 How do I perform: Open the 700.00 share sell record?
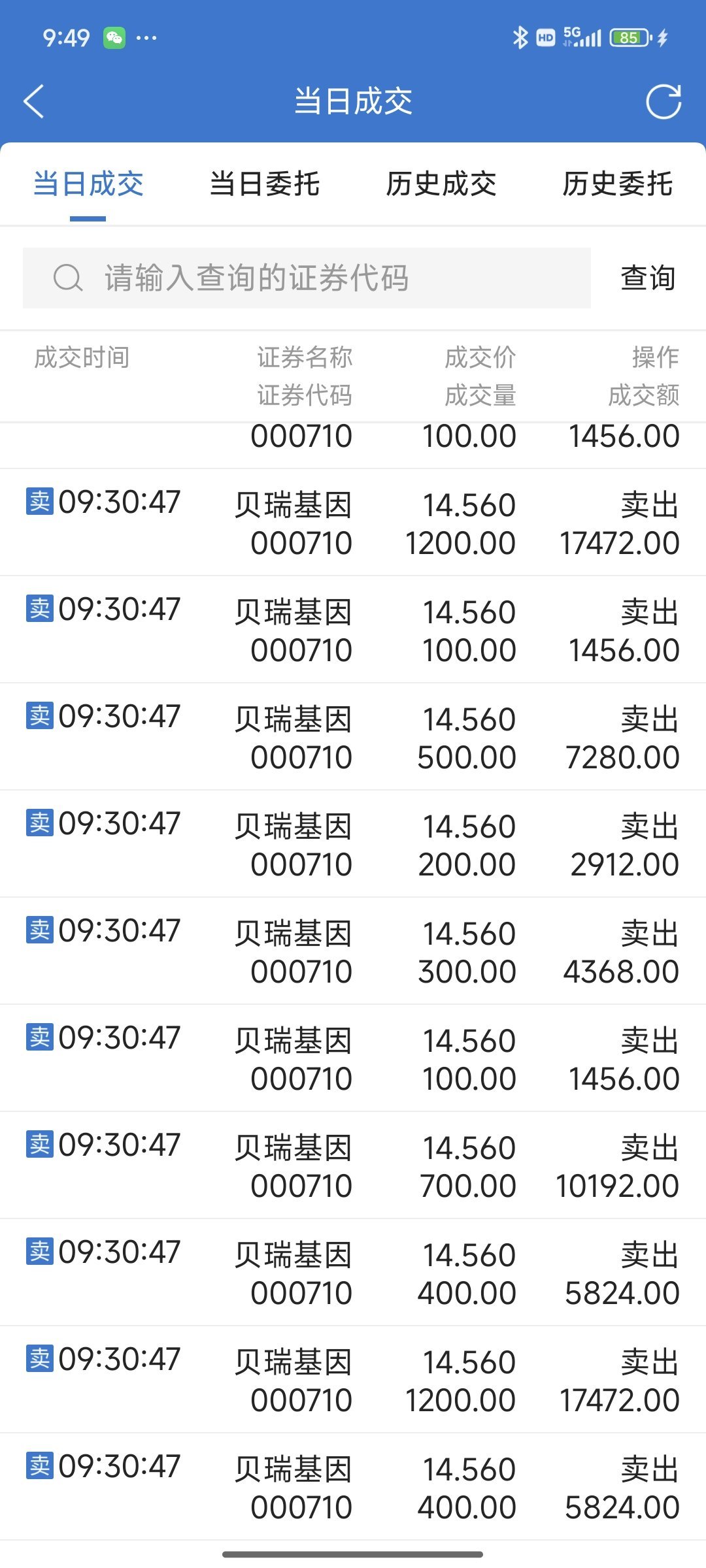pos(353,1166)
